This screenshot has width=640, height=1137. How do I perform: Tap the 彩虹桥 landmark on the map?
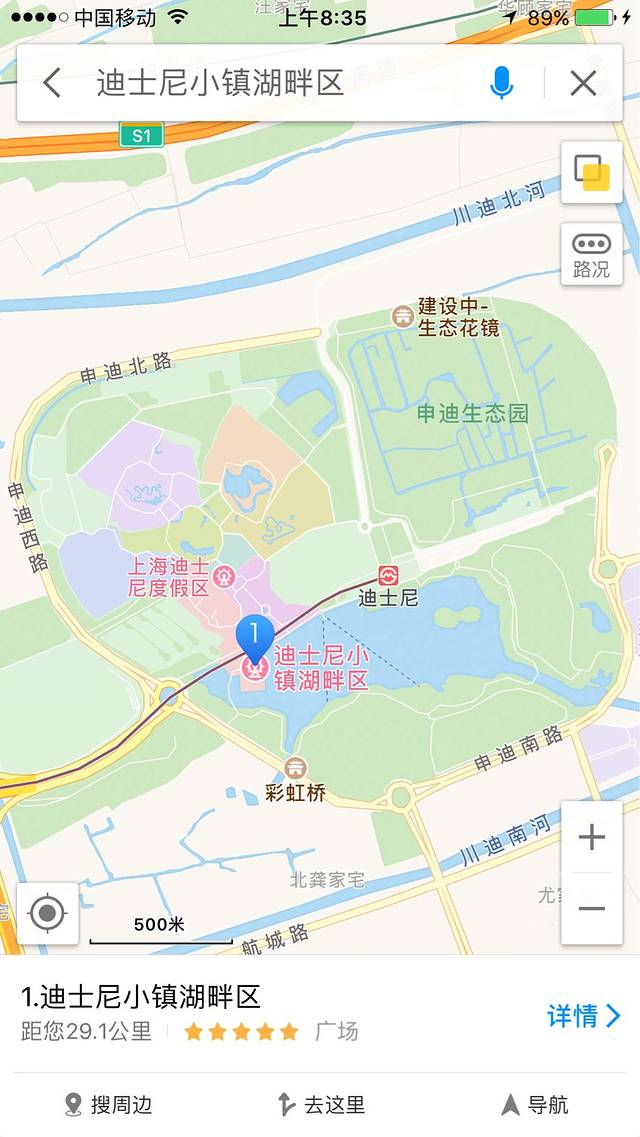295,768
